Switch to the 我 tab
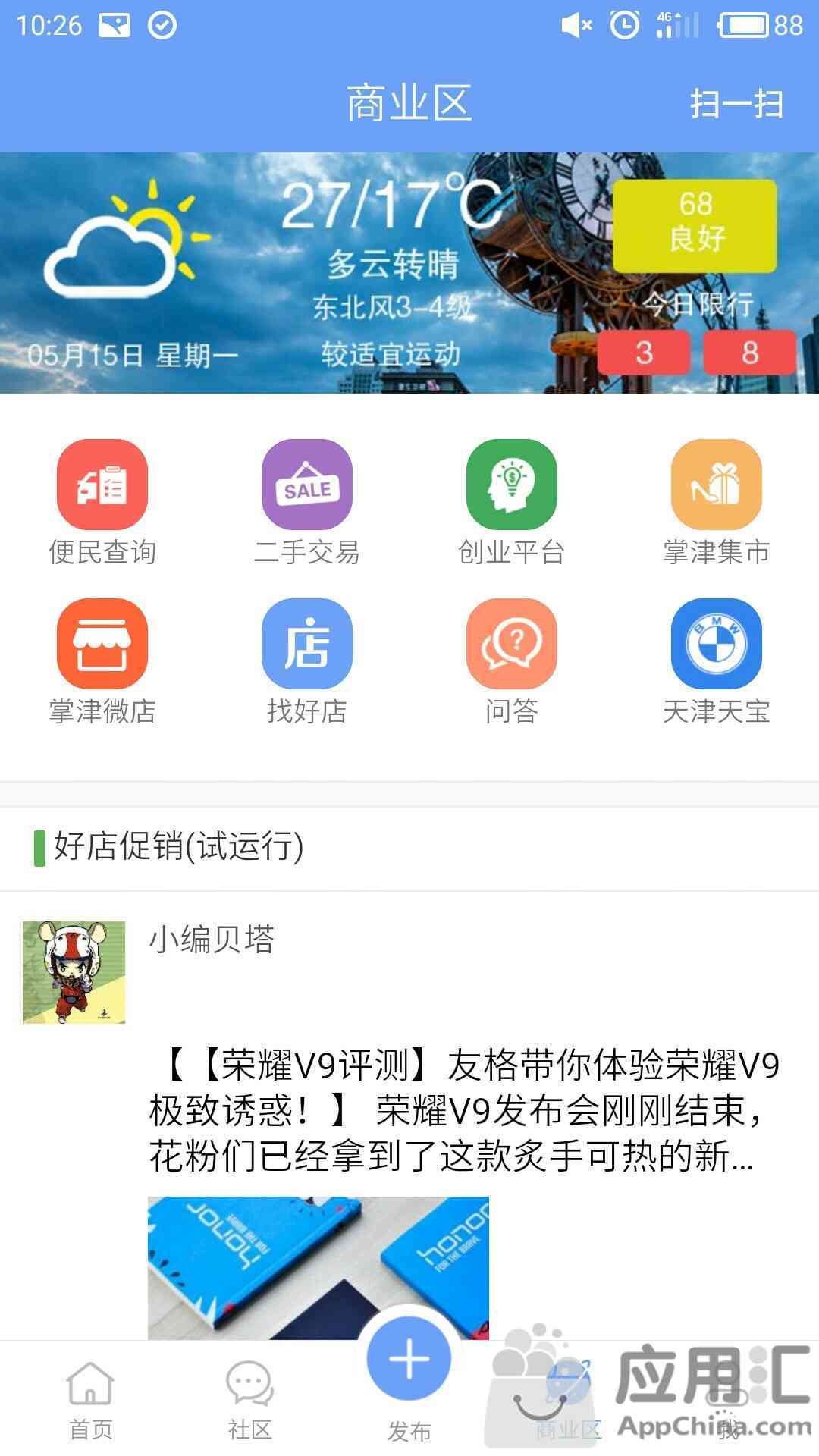This screenshot has height=1456, width=819. tap(730, 1409)
